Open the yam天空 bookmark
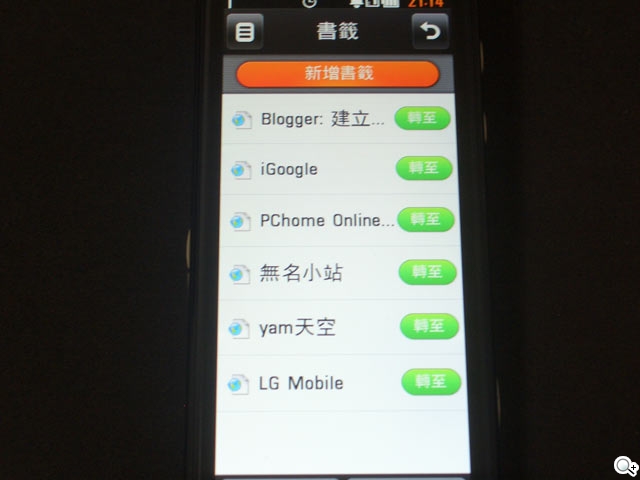Screen dimensions: 640x480 [x=297, y=327]
